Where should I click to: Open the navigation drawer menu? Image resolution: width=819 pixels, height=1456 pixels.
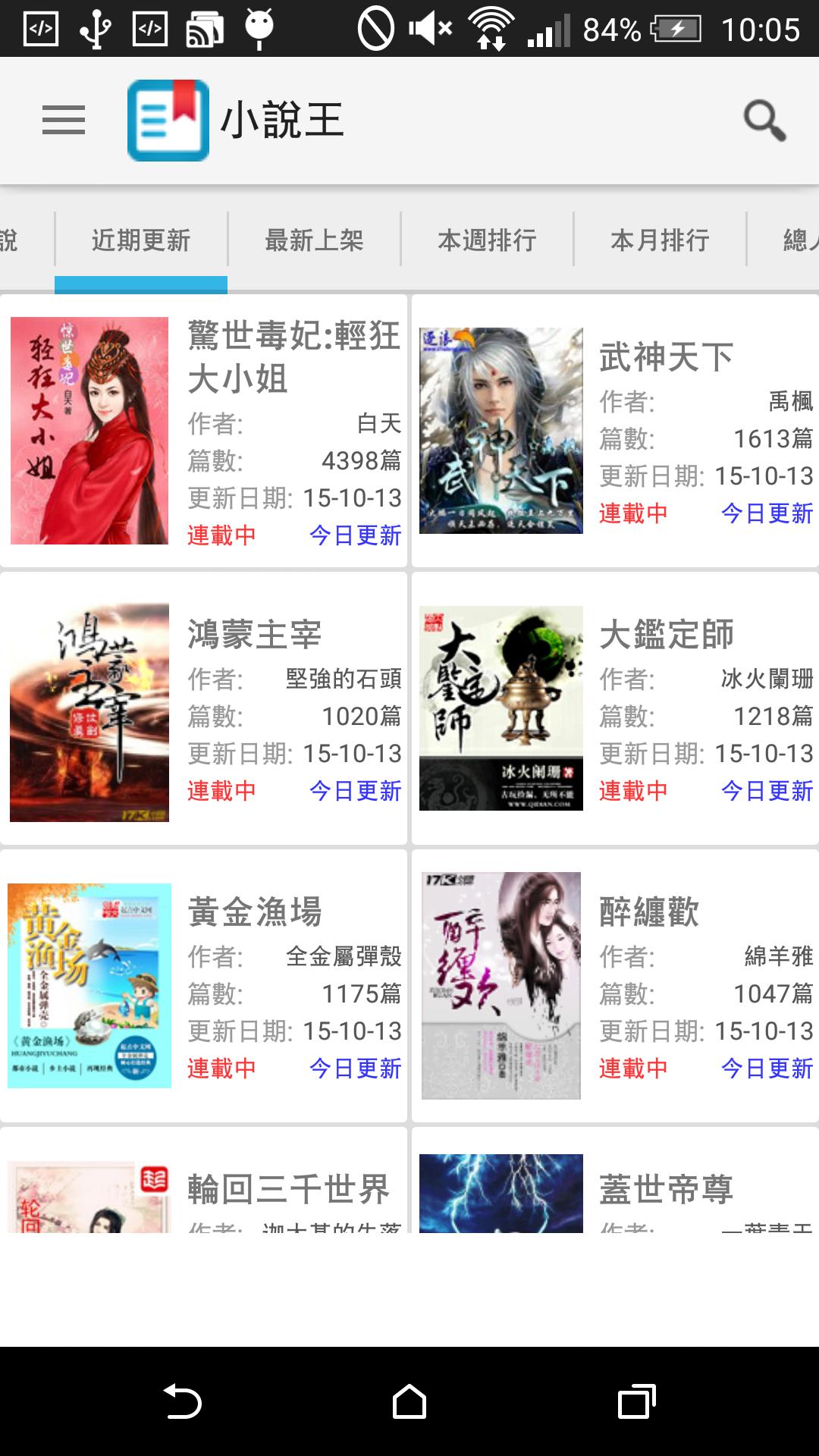point(63,120)
